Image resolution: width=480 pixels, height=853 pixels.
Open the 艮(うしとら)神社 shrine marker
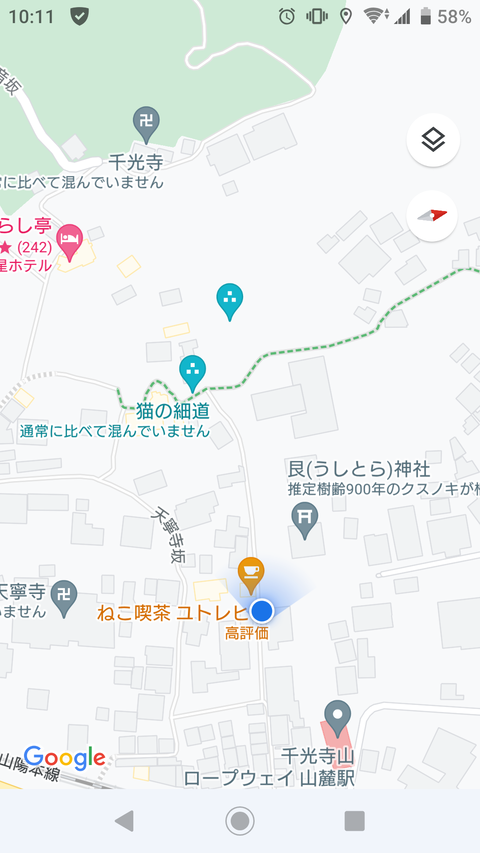(x=305, y=521)
